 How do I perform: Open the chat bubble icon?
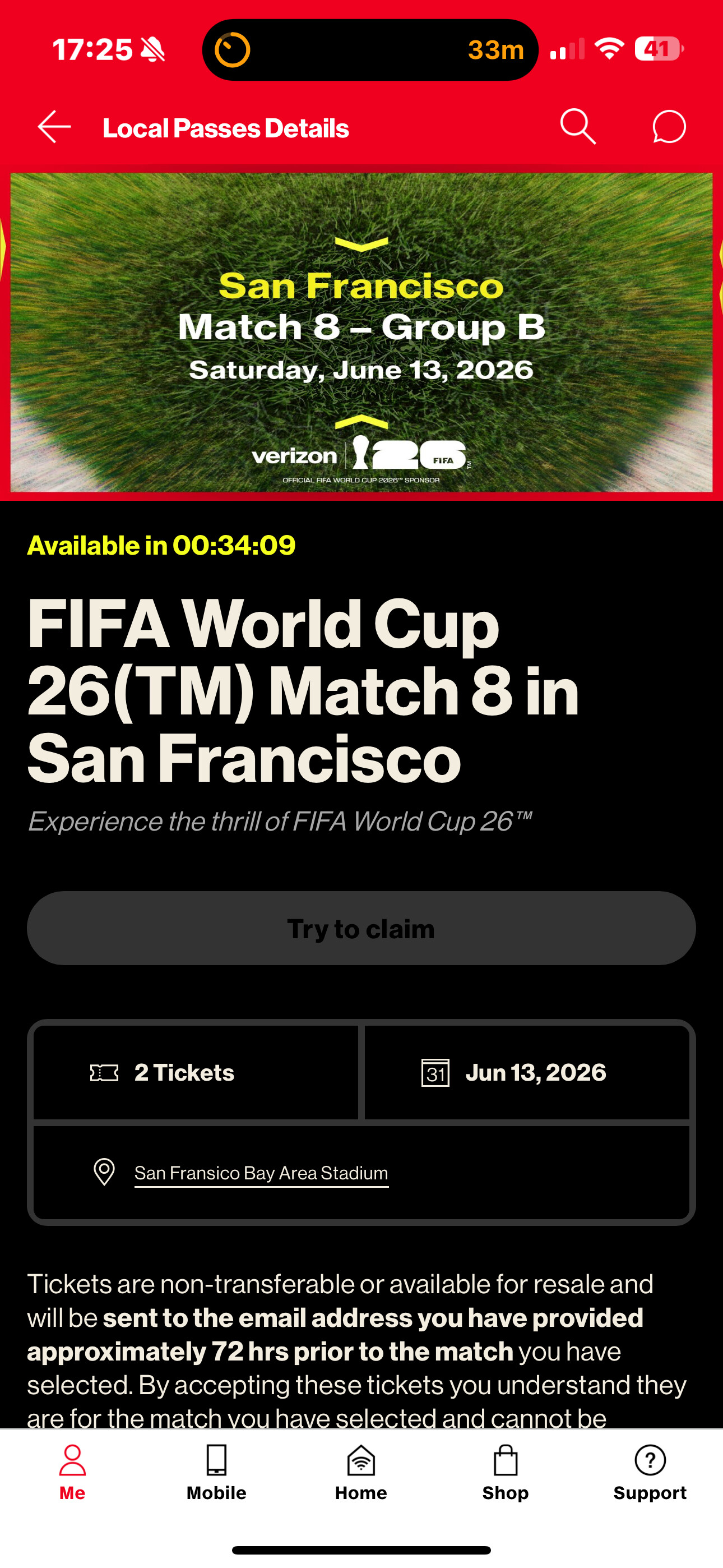click(669, 127)
